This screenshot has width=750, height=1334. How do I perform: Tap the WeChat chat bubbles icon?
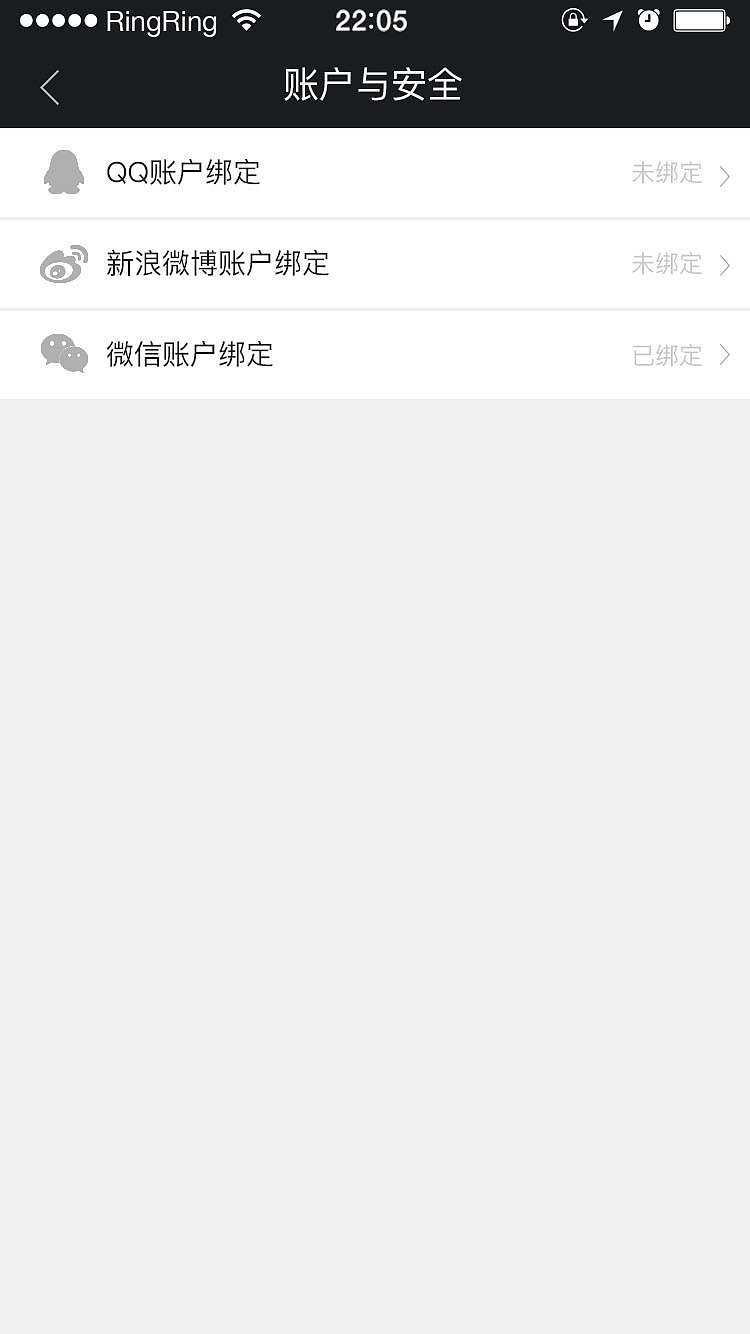pos(63,354)
